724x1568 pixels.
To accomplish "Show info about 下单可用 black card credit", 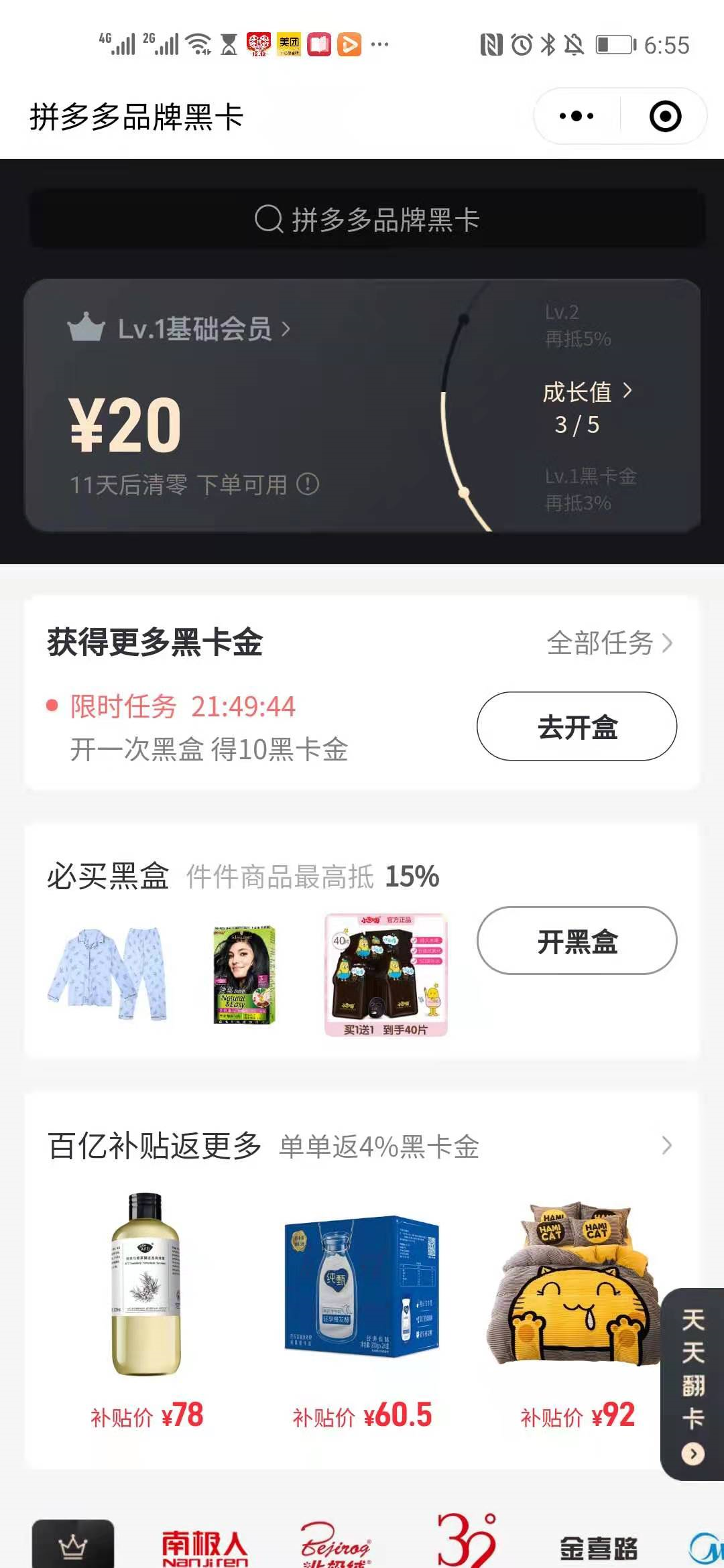I will 308,484.
